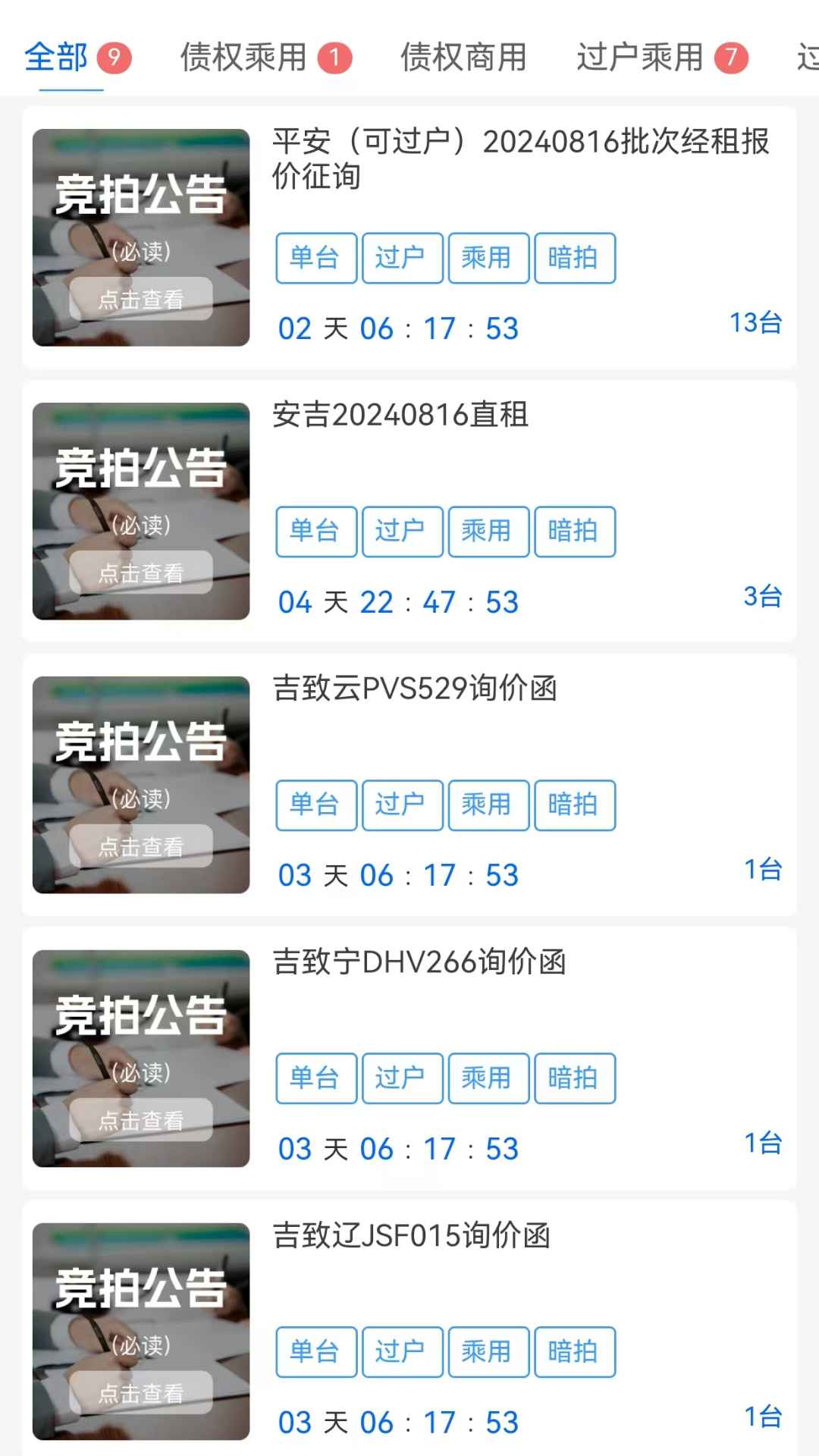Click 点击查看 on the 吉致辽JSF015 listing

tap(141, 1391)
